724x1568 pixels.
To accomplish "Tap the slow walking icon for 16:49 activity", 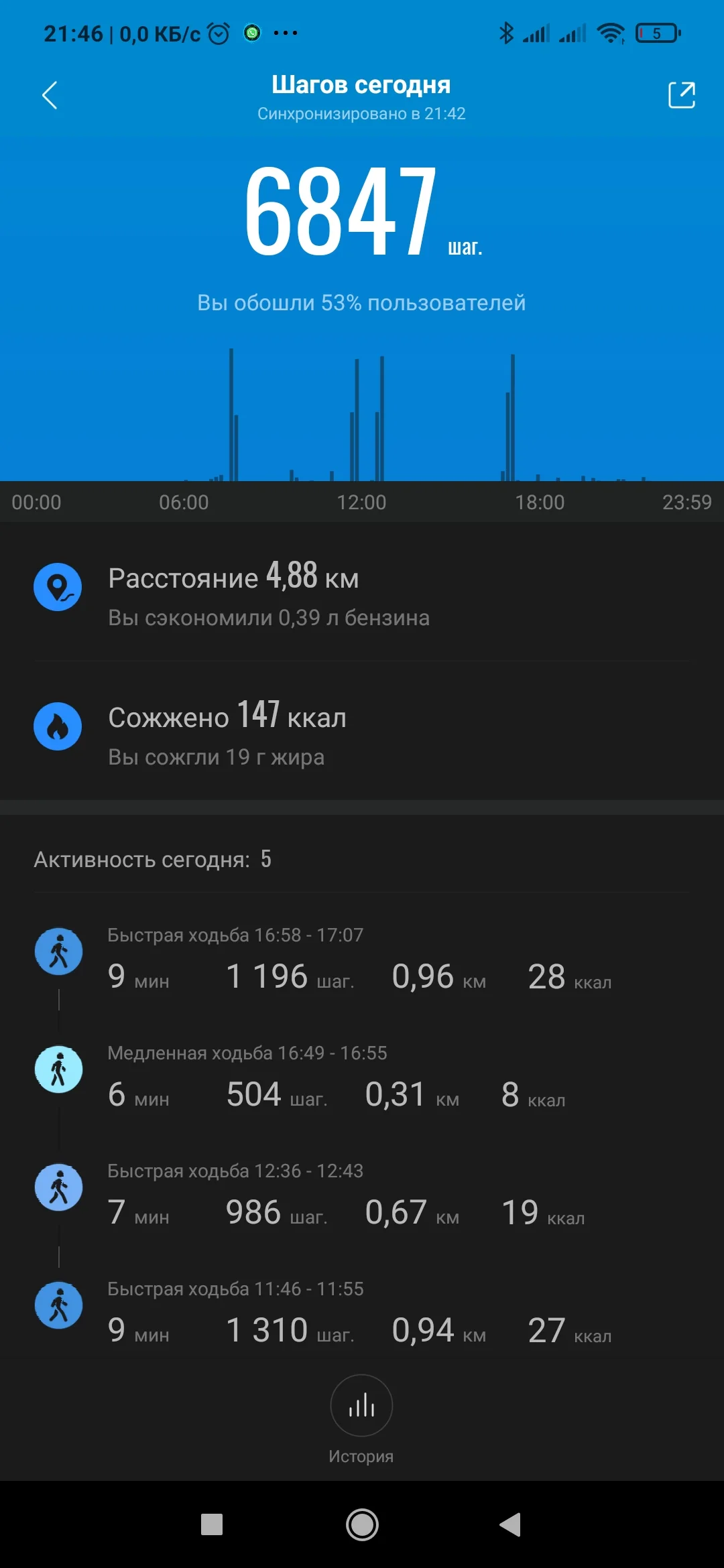I will pos(59,1069).
